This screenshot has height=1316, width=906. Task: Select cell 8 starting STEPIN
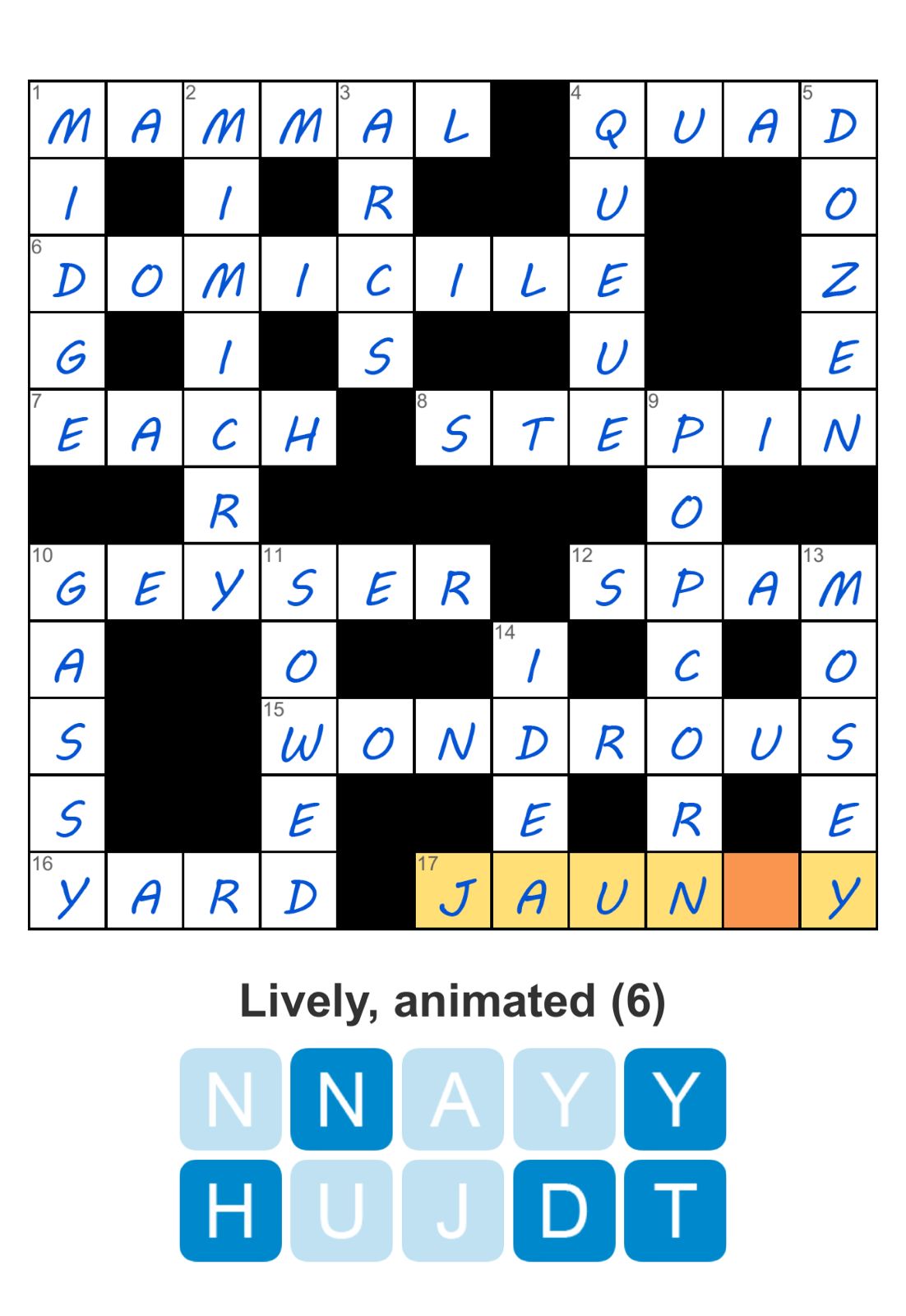pyautogui.click(x=454, y=429)
